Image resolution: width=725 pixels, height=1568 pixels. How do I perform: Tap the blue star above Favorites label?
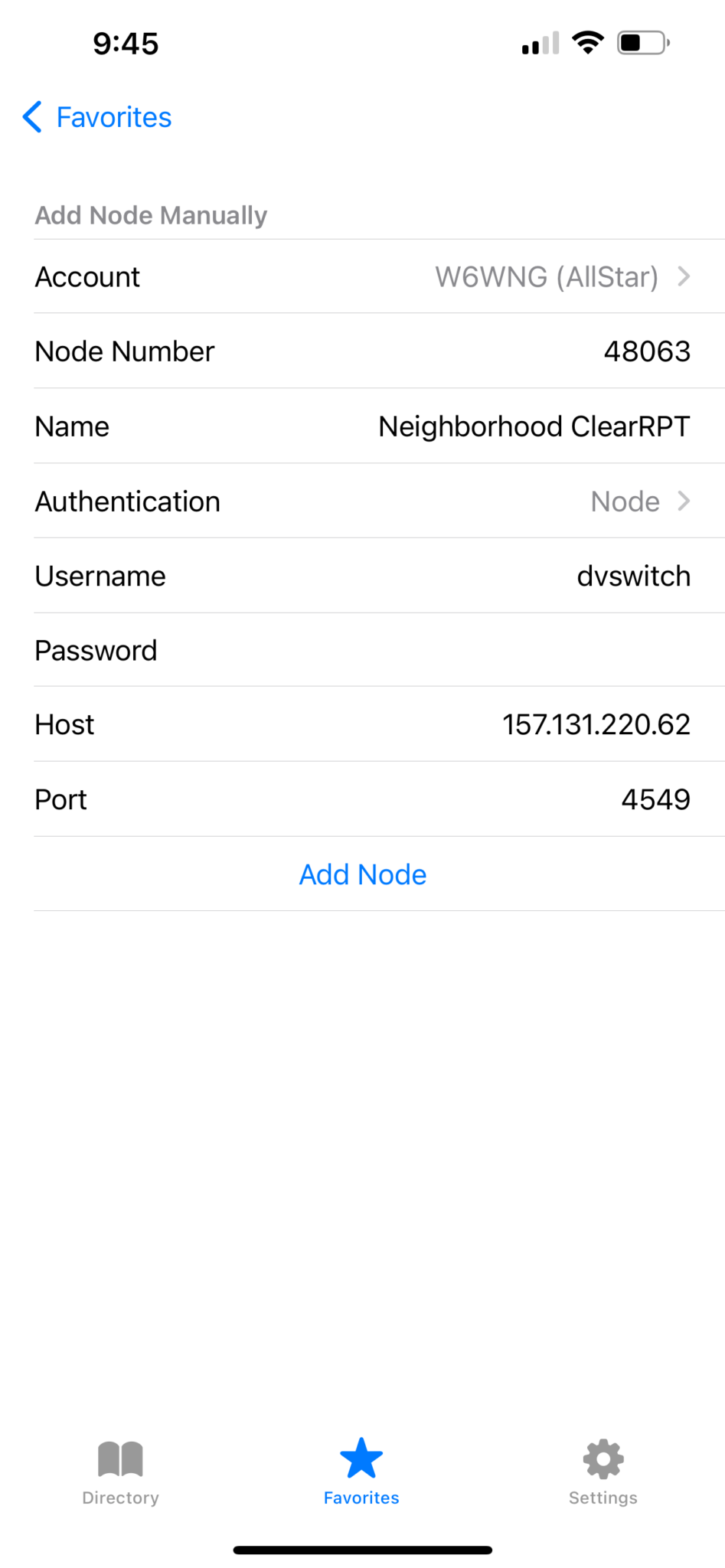click(x=361, y=1459)
